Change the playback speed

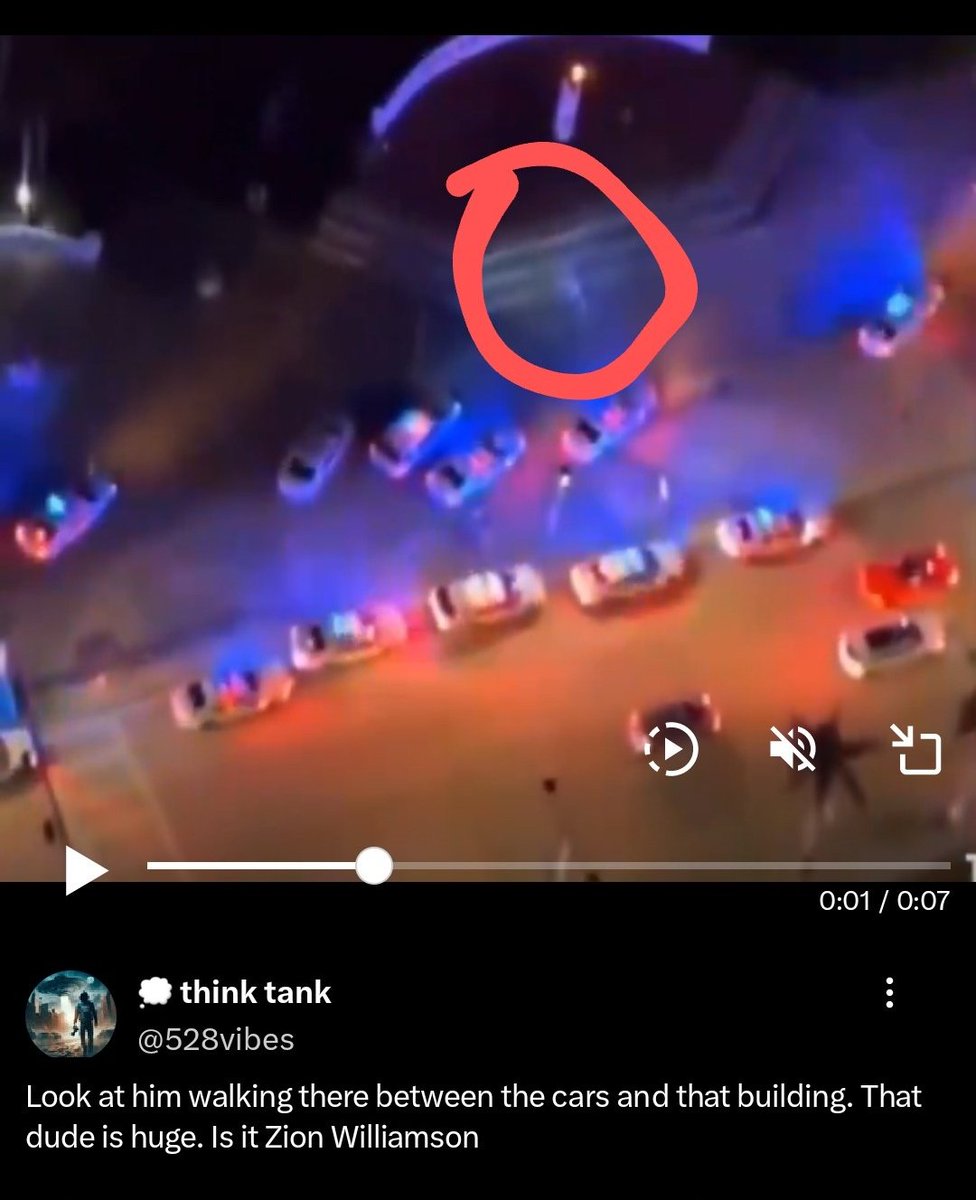click(671, 749)
